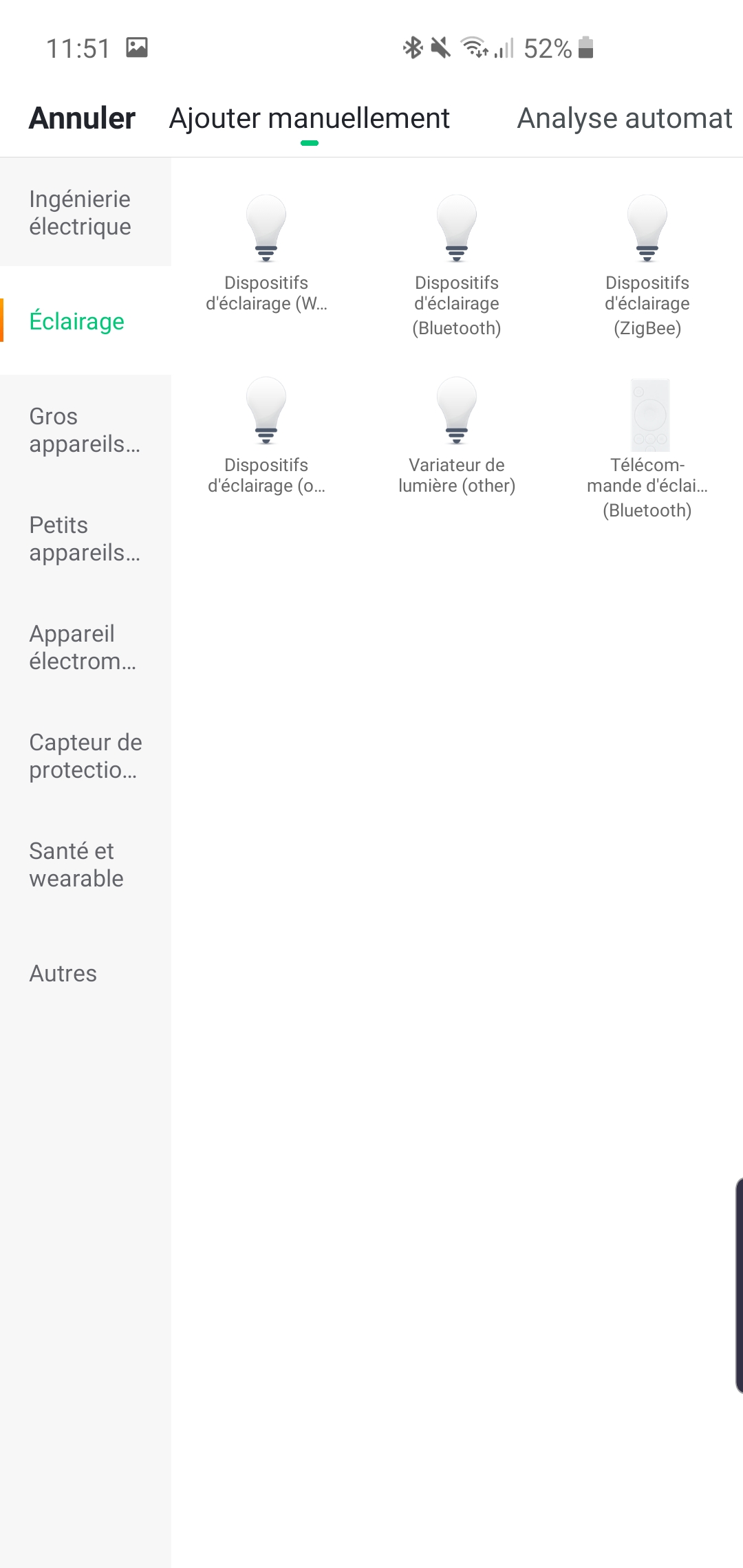Open the Gros appareils category
This screenshot has height=1568, width=743.
pos(85,430)
